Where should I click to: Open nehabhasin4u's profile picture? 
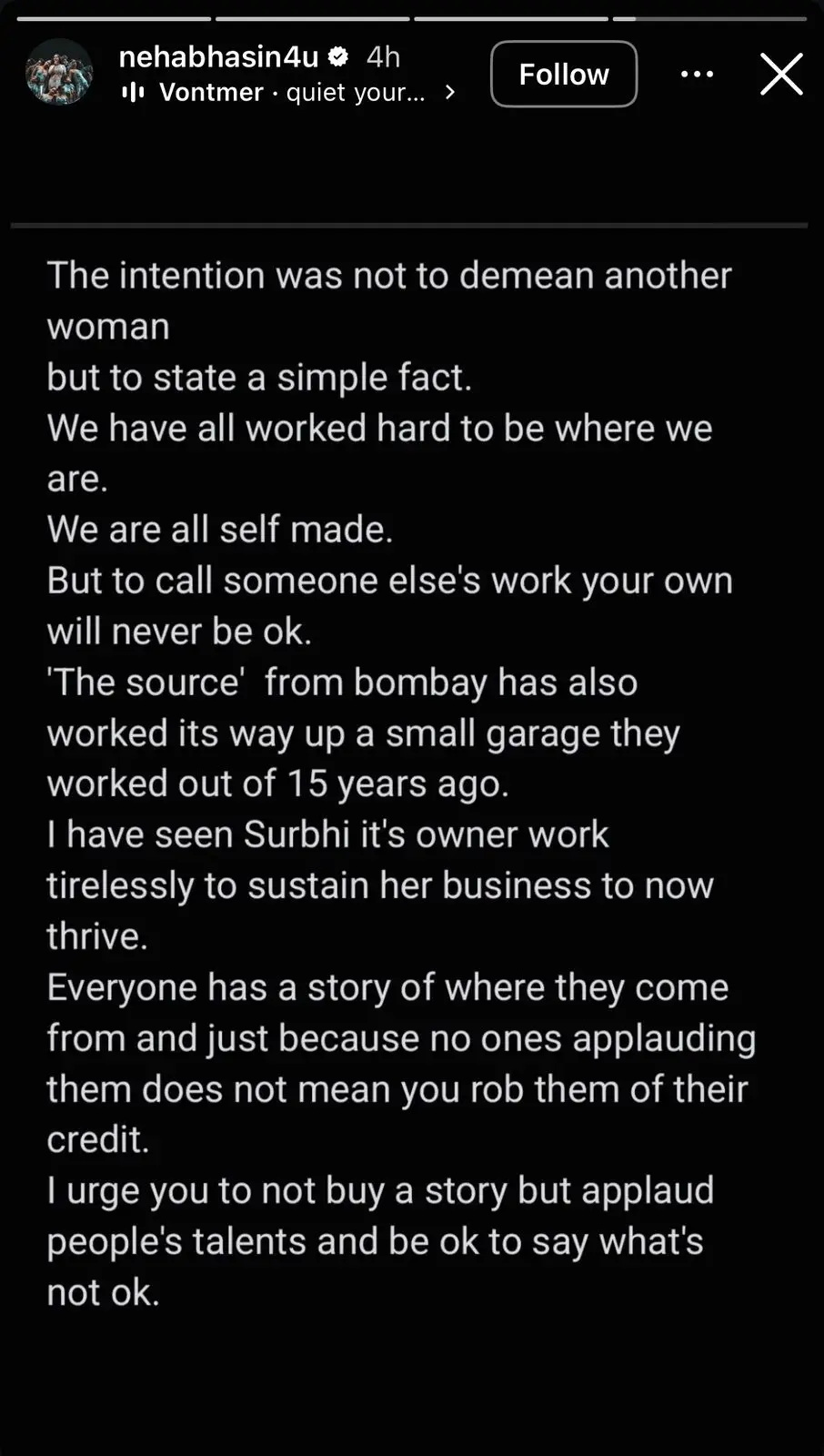[x=59, y=73]
